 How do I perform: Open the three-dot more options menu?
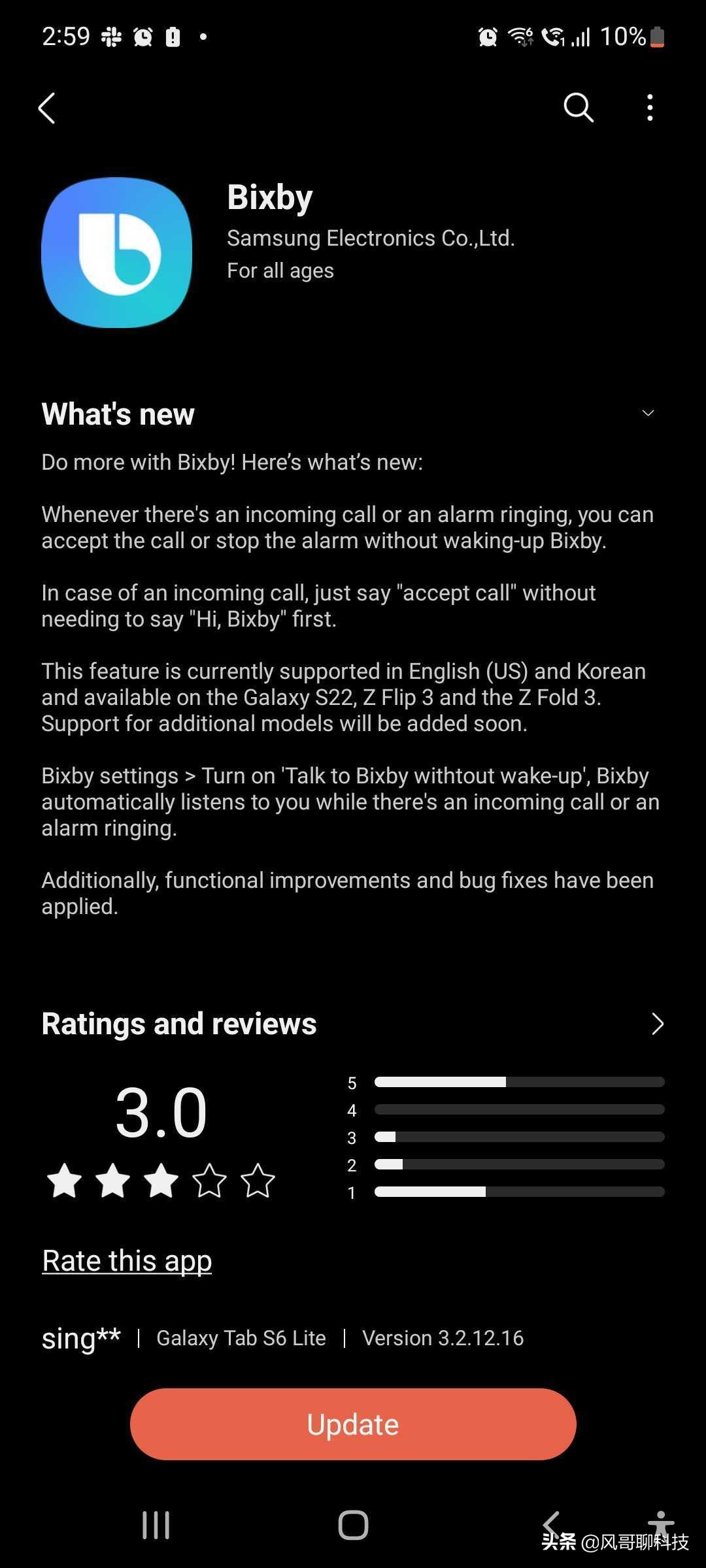click(x=649, y=107)
